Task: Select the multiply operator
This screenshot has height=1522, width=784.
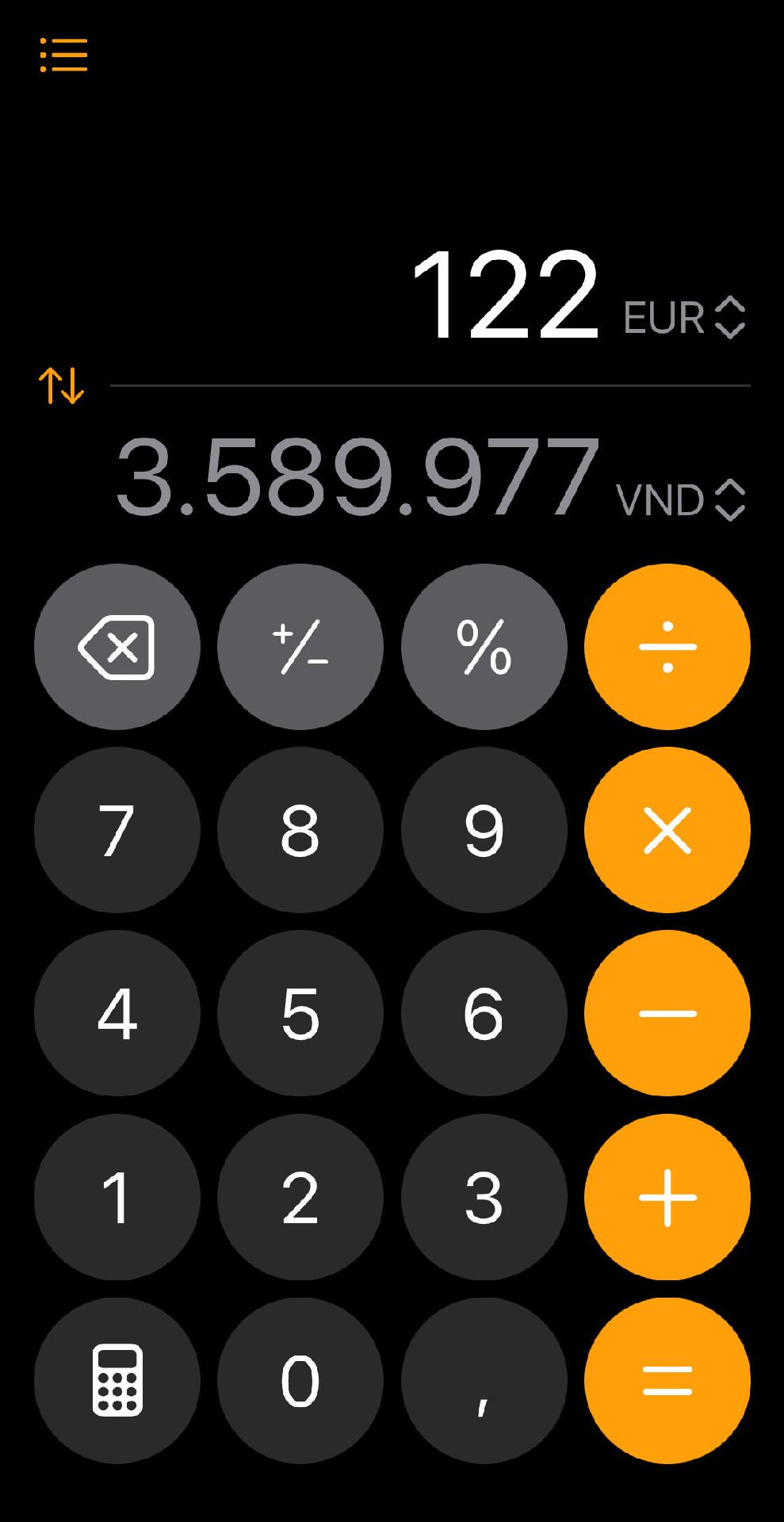Action: click(x=667, y=830)
